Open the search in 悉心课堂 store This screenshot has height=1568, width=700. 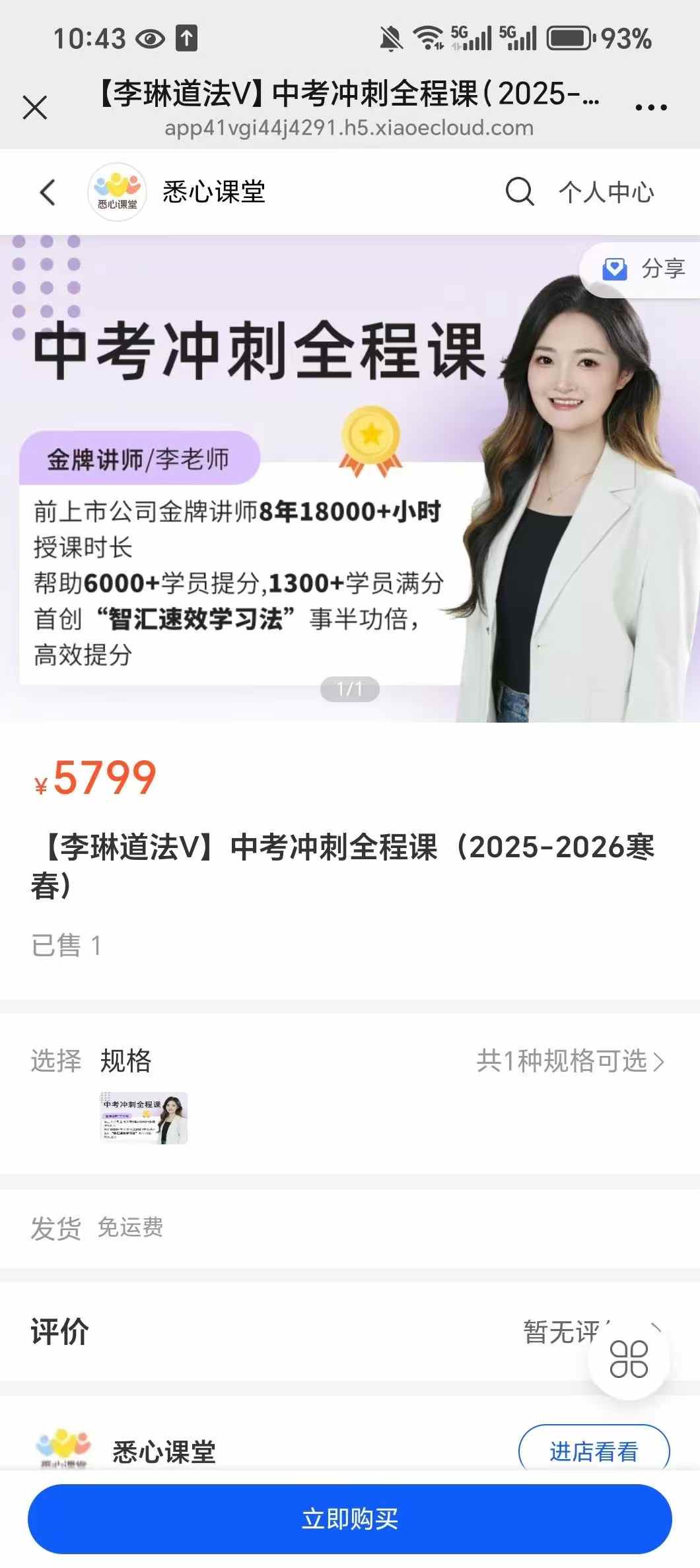tap(521, 193)
